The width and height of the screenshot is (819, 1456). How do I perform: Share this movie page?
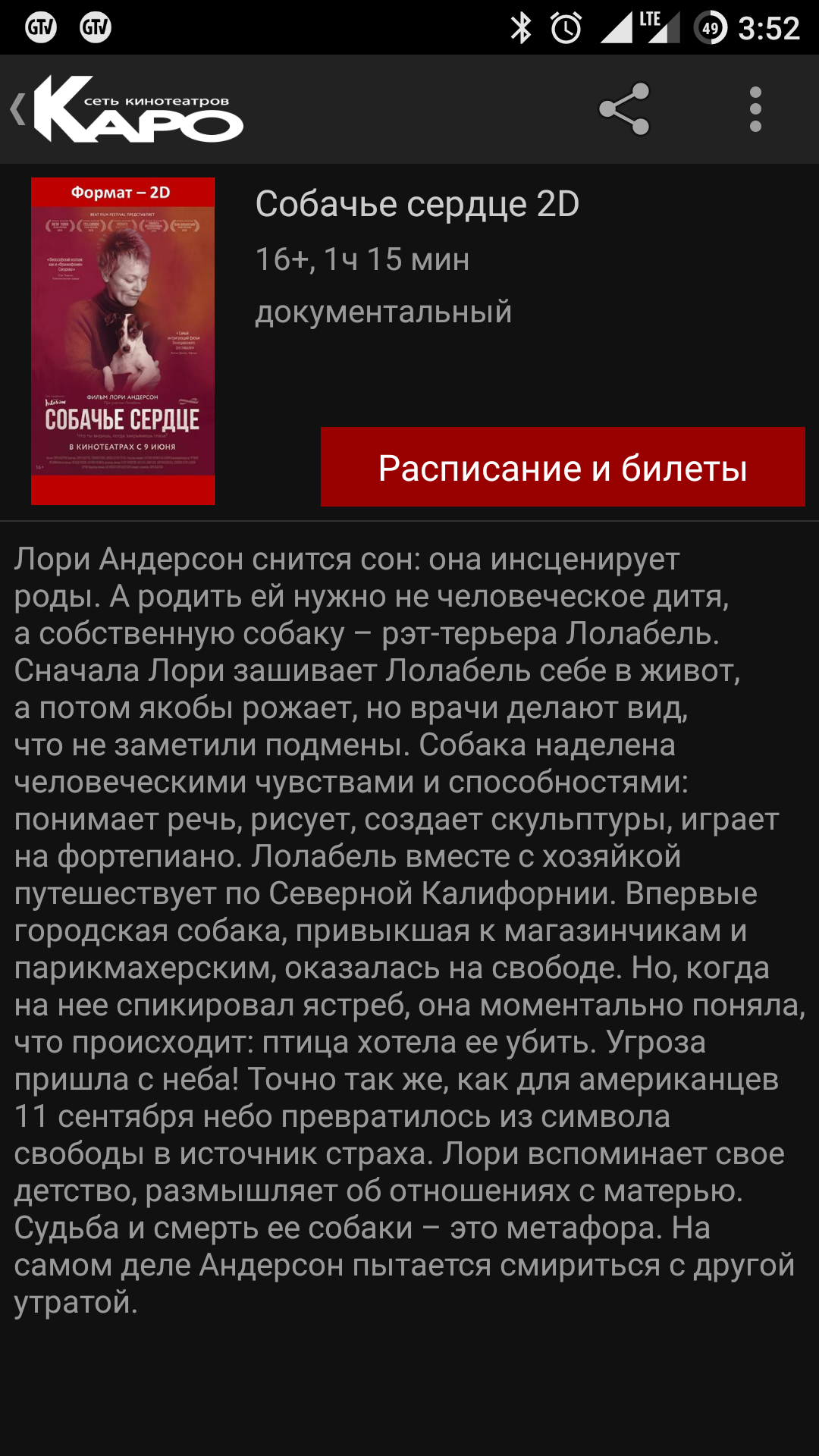tap(624, 109)
